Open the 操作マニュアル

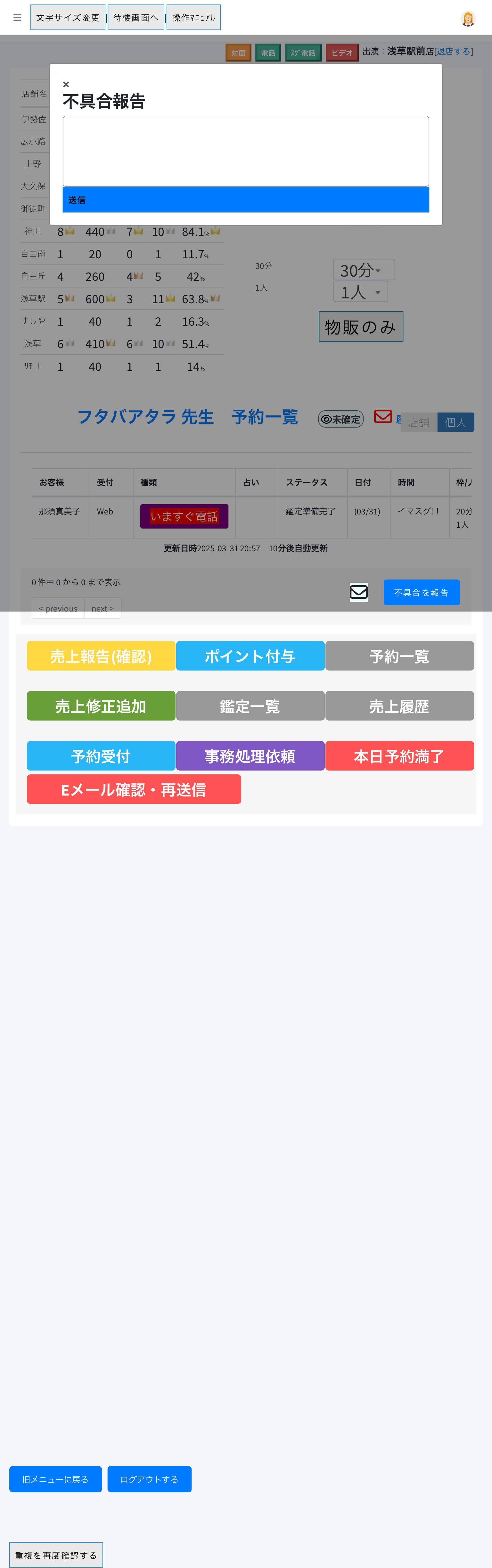coord(193,18)
